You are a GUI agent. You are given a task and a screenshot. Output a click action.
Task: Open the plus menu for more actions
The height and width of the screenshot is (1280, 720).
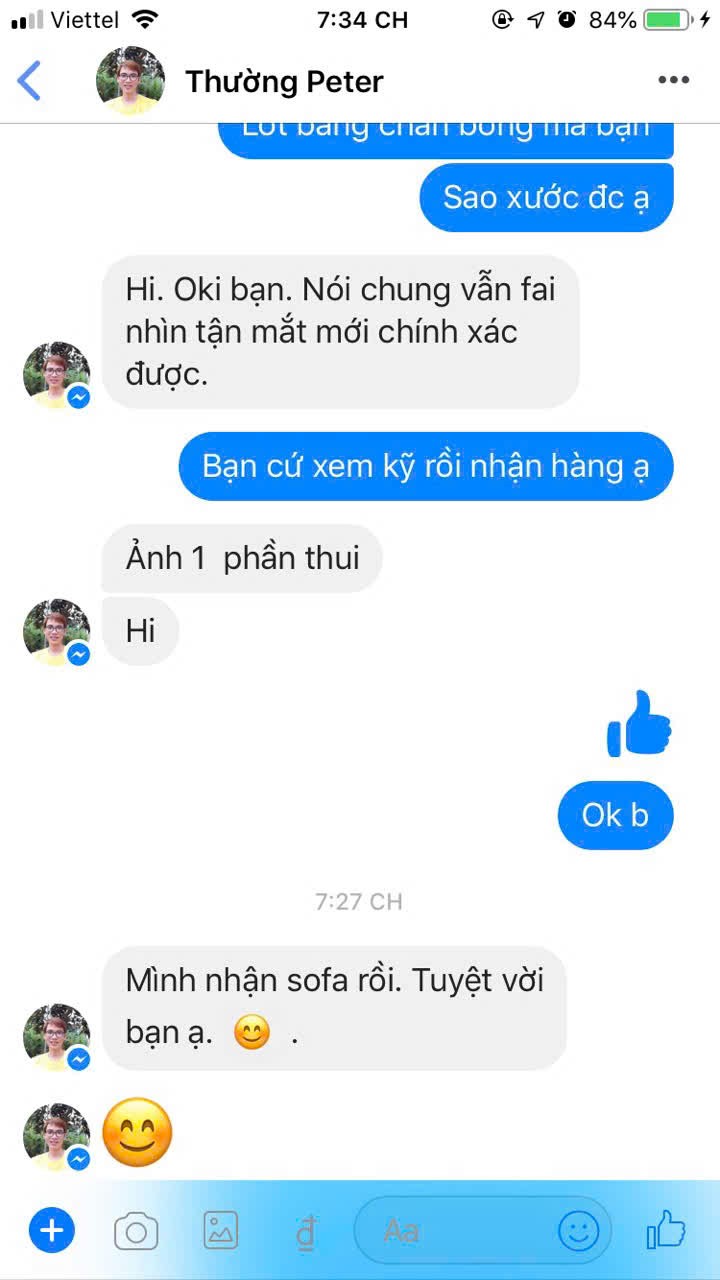(x=52, y=1230)
